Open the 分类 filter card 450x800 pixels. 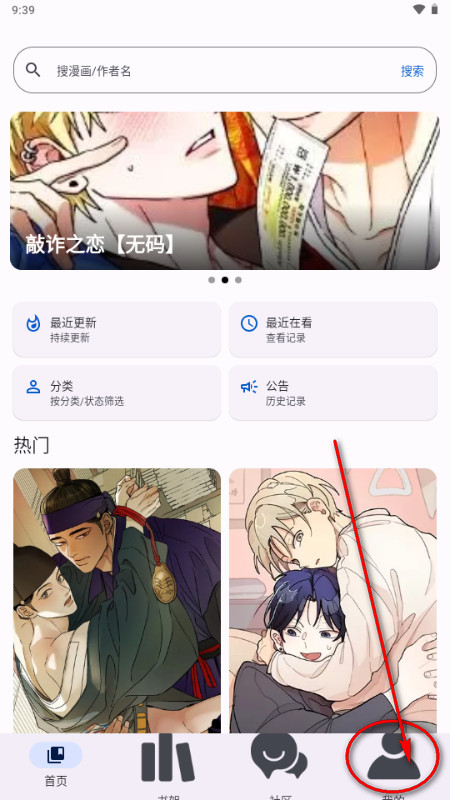point(117,393)
